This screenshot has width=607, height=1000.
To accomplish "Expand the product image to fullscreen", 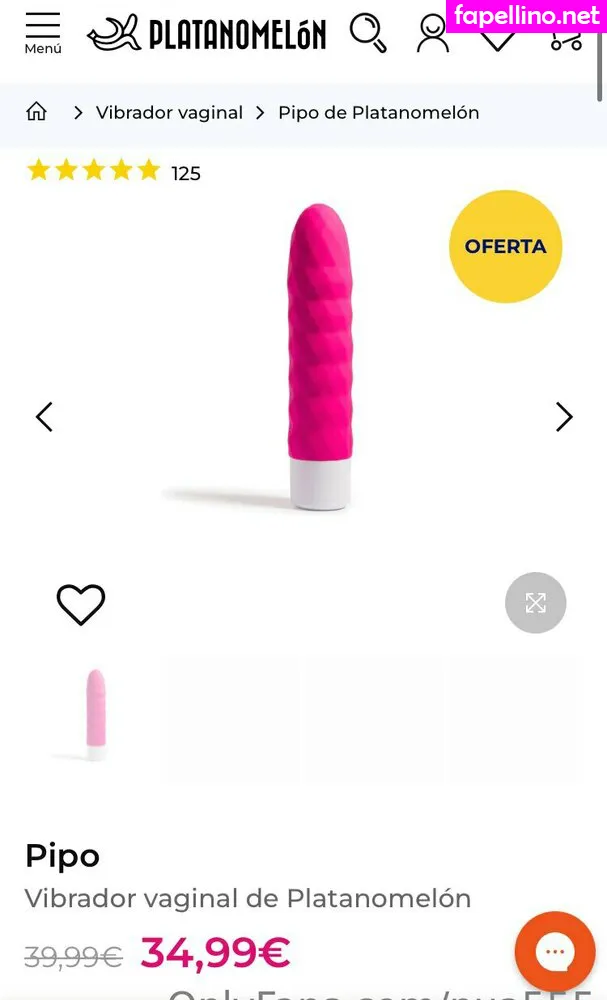I will pyautogui.click(x=535, y=603).
